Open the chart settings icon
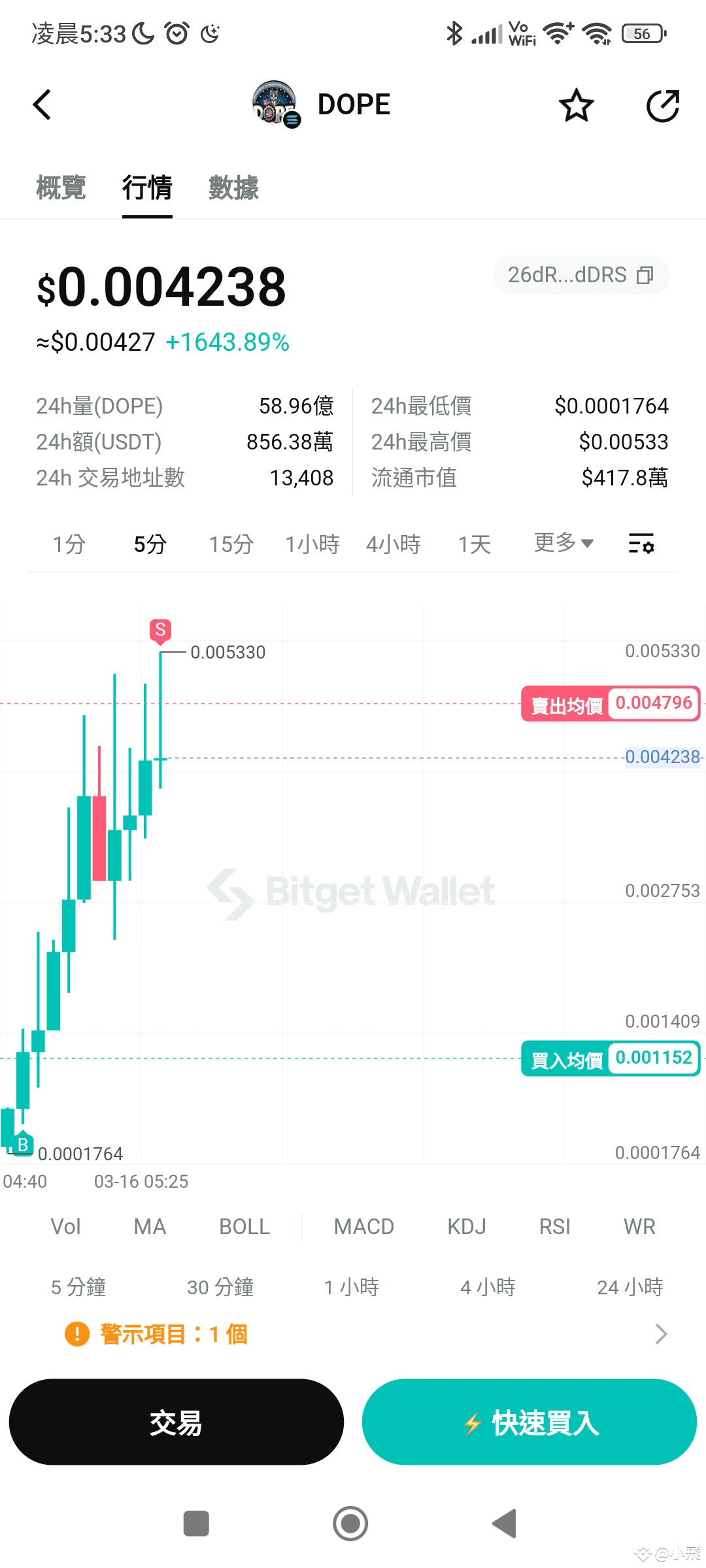Screen dimensions: 706x1568 point(641,543)
